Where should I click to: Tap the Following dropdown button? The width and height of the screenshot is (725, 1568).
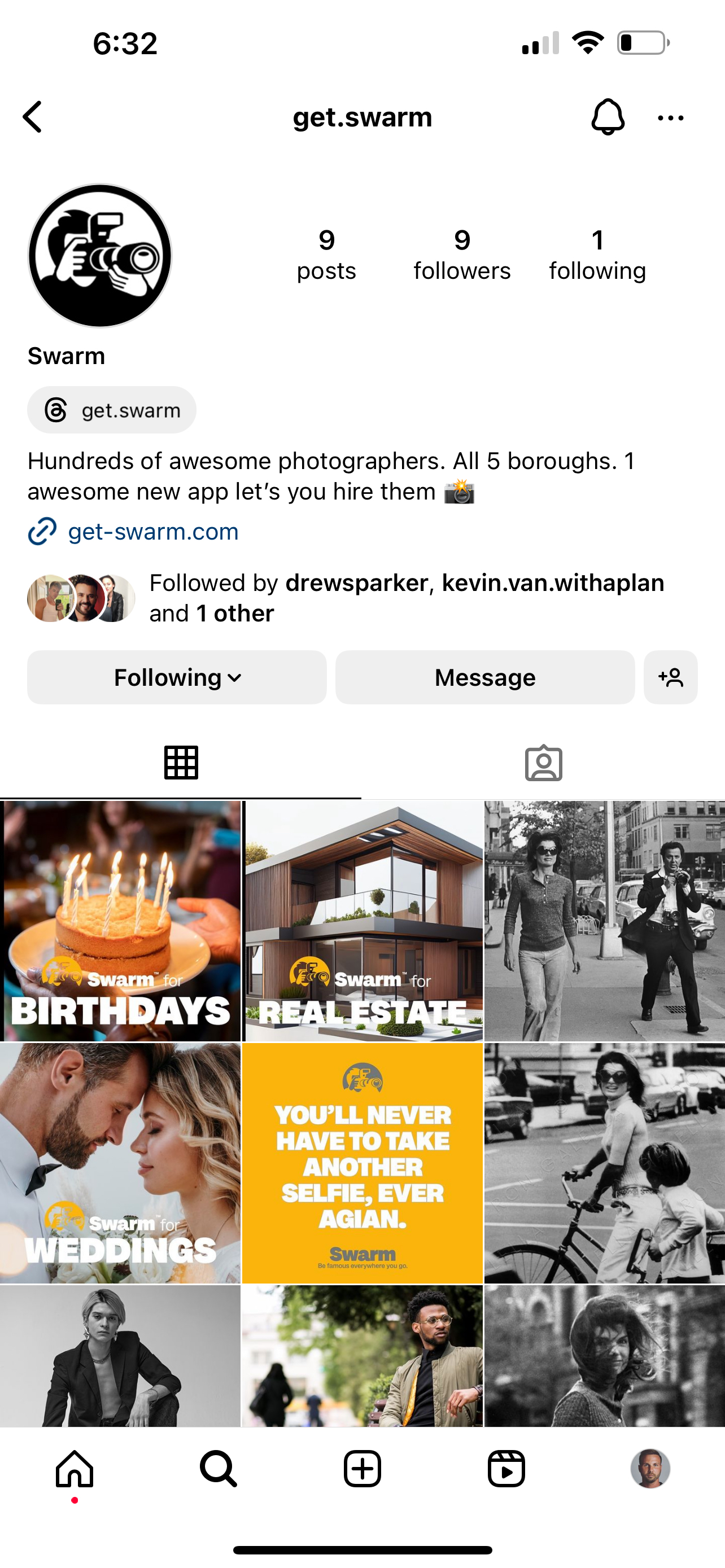[177, 677]
